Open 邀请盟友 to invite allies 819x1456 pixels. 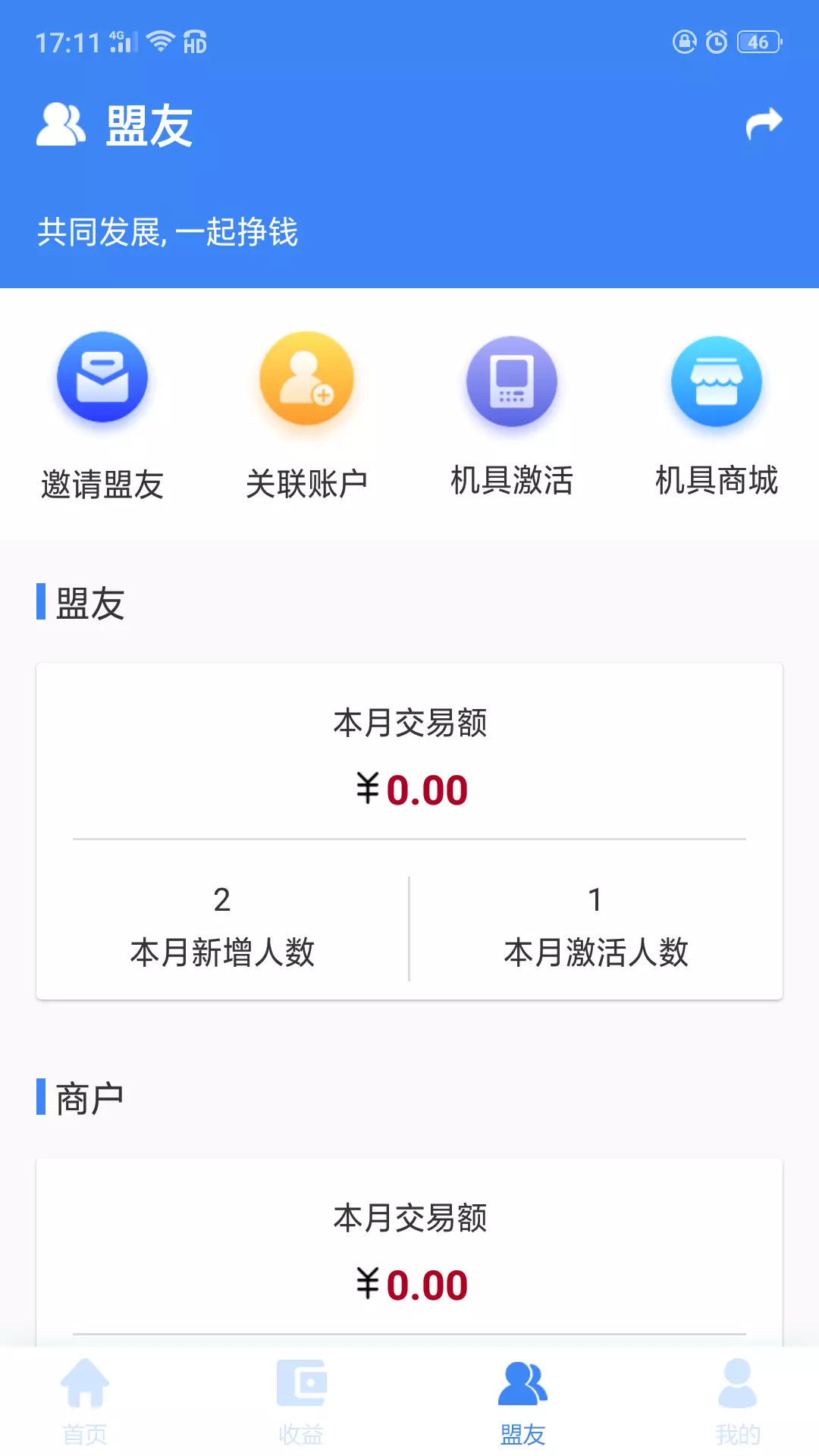pos(102,416)
